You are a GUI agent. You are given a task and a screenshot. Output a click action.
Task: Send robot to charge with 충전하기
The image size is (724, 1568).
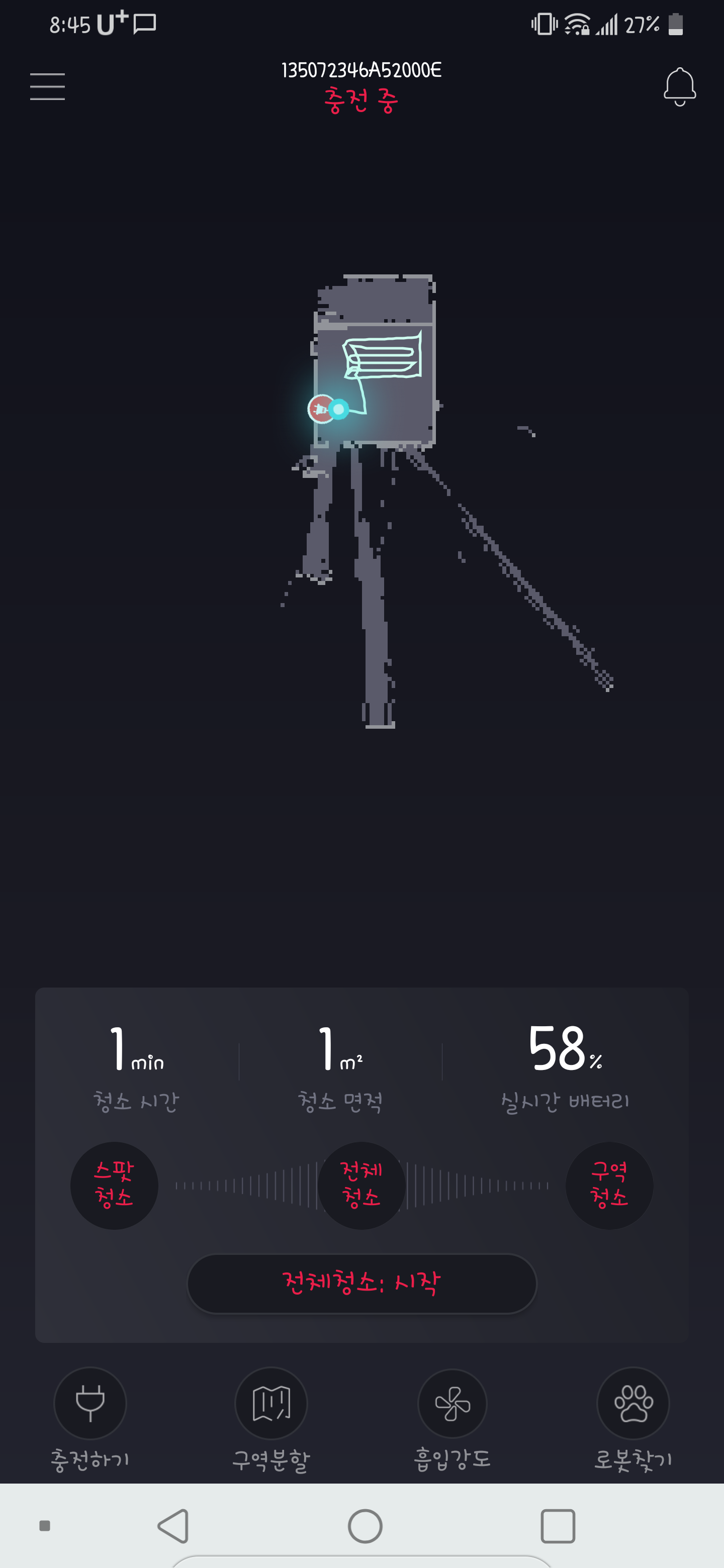pyautogui.click(x=90, y=1403)
